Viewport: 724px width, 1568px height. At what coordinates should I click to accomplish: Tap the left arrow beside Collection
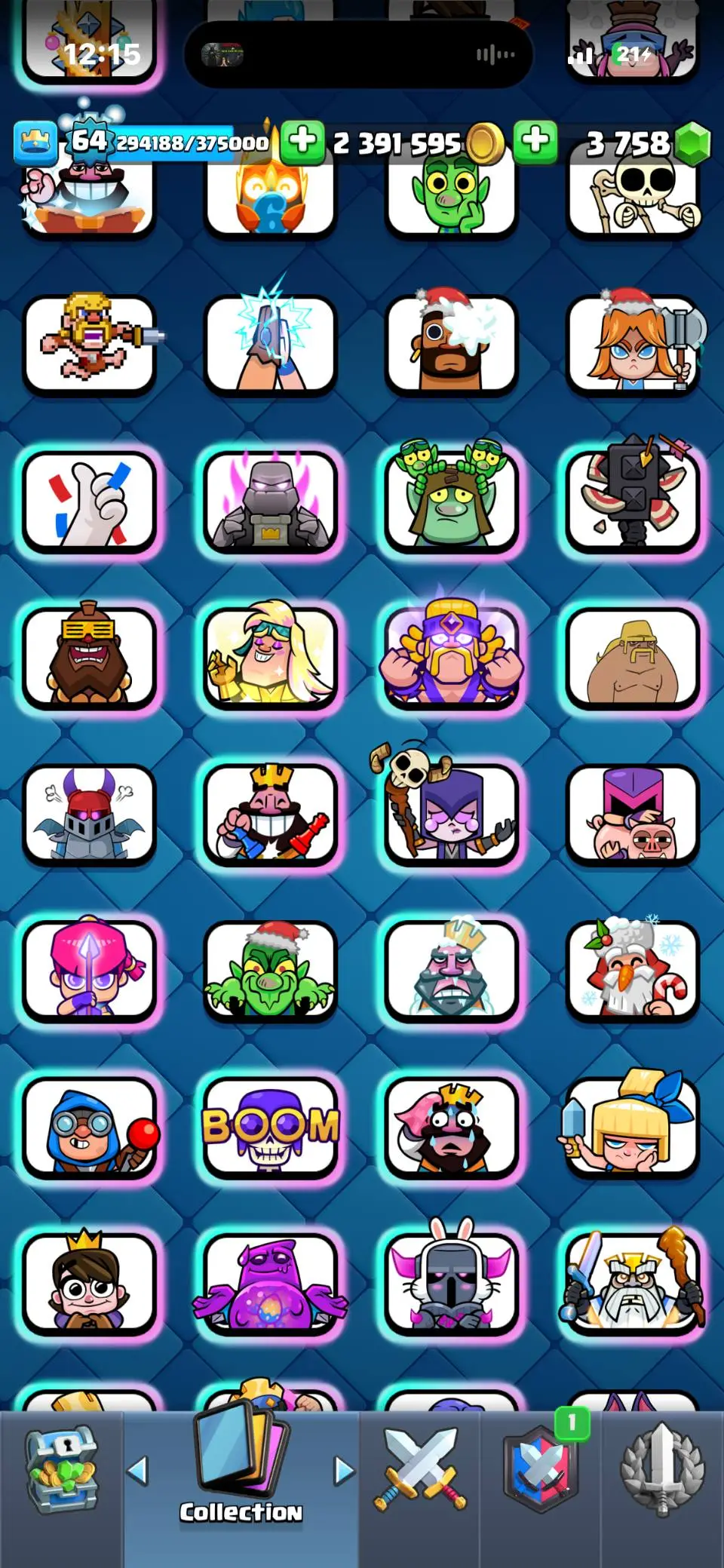[x=137, y=1470]
